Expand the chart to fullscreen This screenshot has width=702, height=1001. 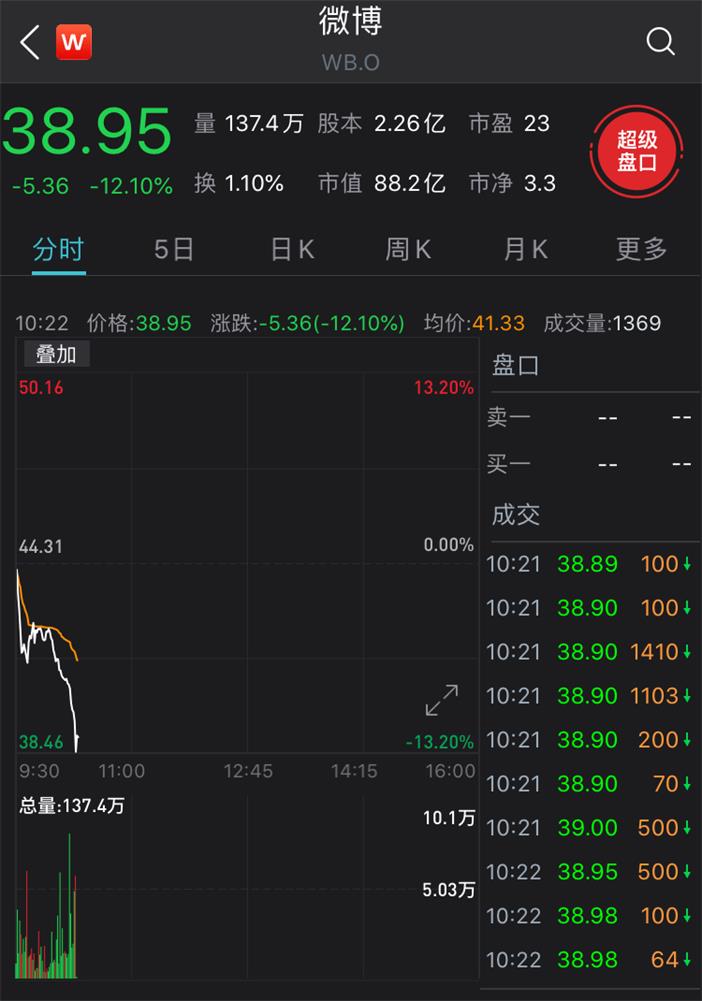pos(441,700)
